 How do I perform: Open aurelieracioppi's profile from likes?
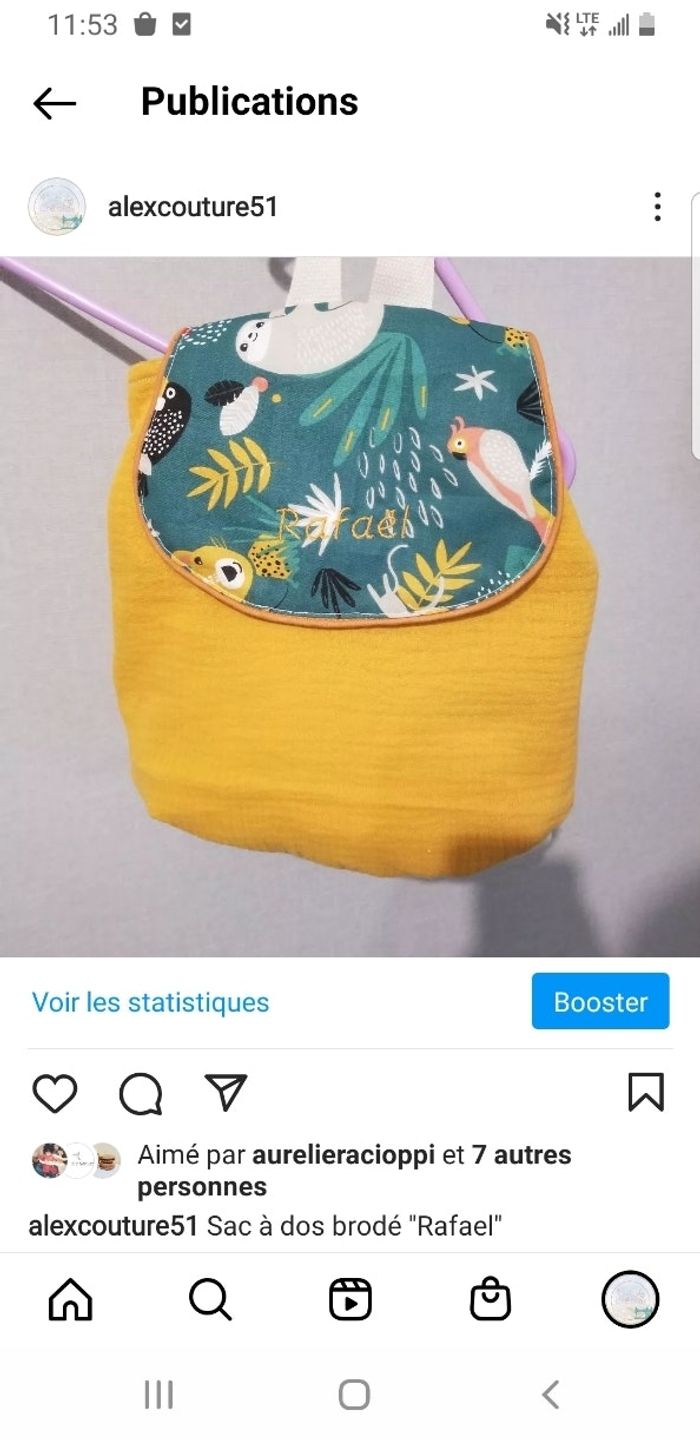(343, 1155)
